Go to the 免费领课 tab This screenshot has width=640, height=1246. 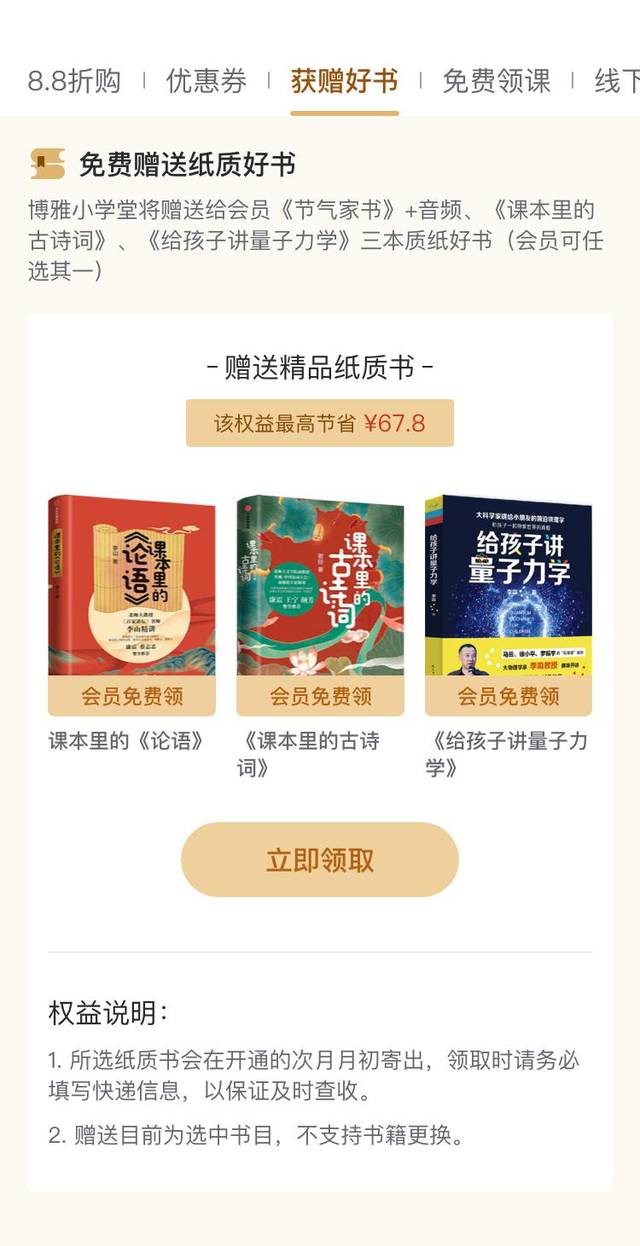tap(496, 81)
